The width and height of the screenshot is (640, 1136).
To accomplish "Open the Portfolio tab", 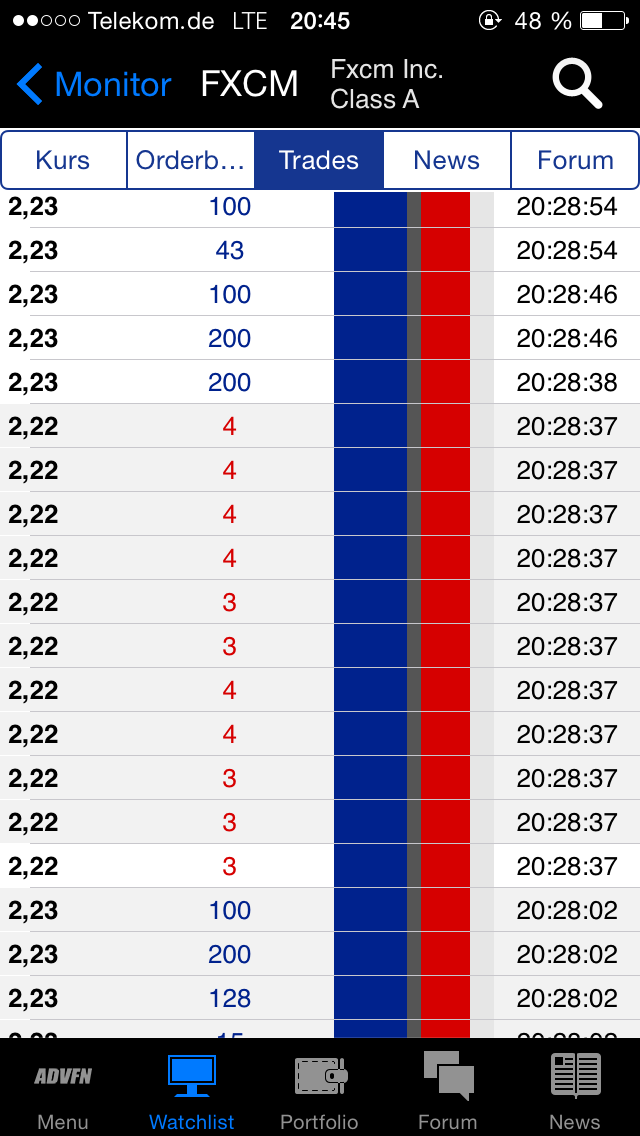I will [x=319, y=1090].
